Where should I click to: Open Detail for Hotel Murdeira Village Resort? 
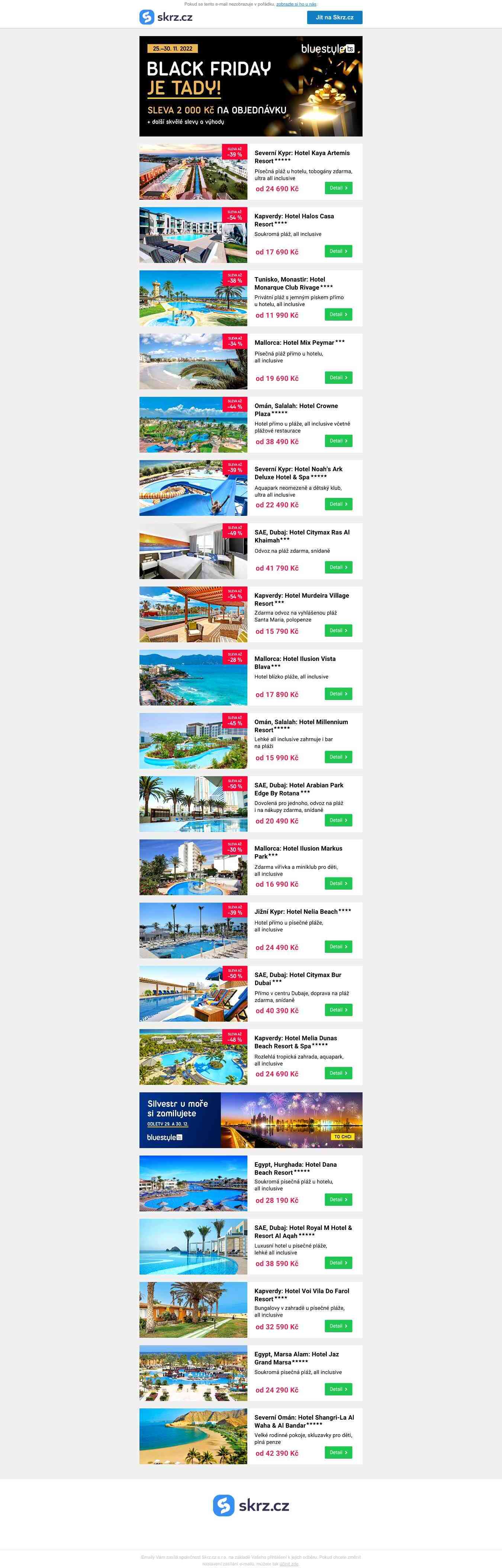tap(338, 631)
